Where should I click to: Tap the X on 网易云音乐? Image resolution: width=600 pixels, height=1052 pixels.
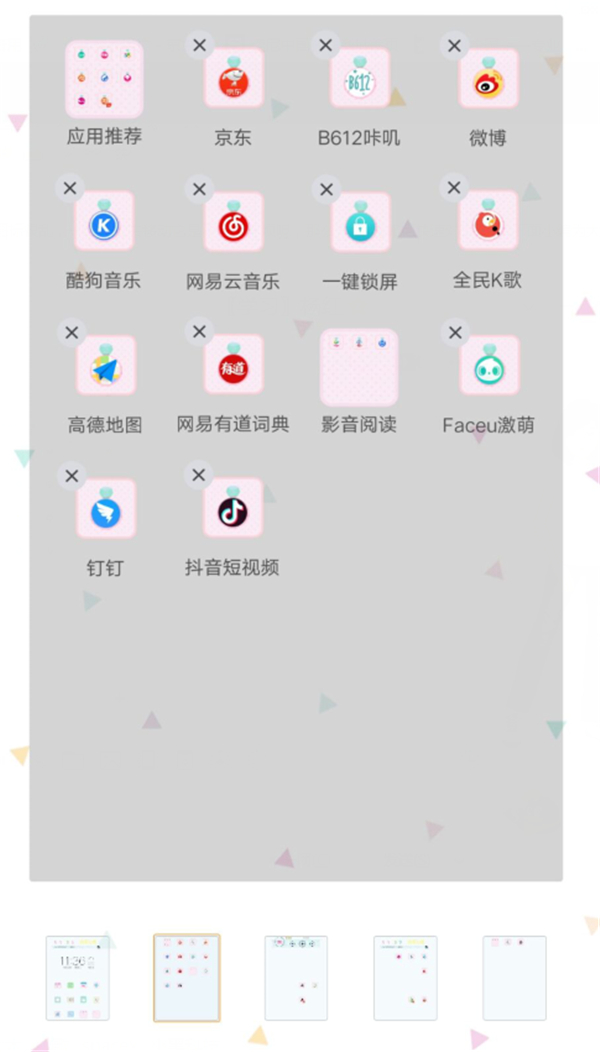pyautogui.click(x=199, y=188)
